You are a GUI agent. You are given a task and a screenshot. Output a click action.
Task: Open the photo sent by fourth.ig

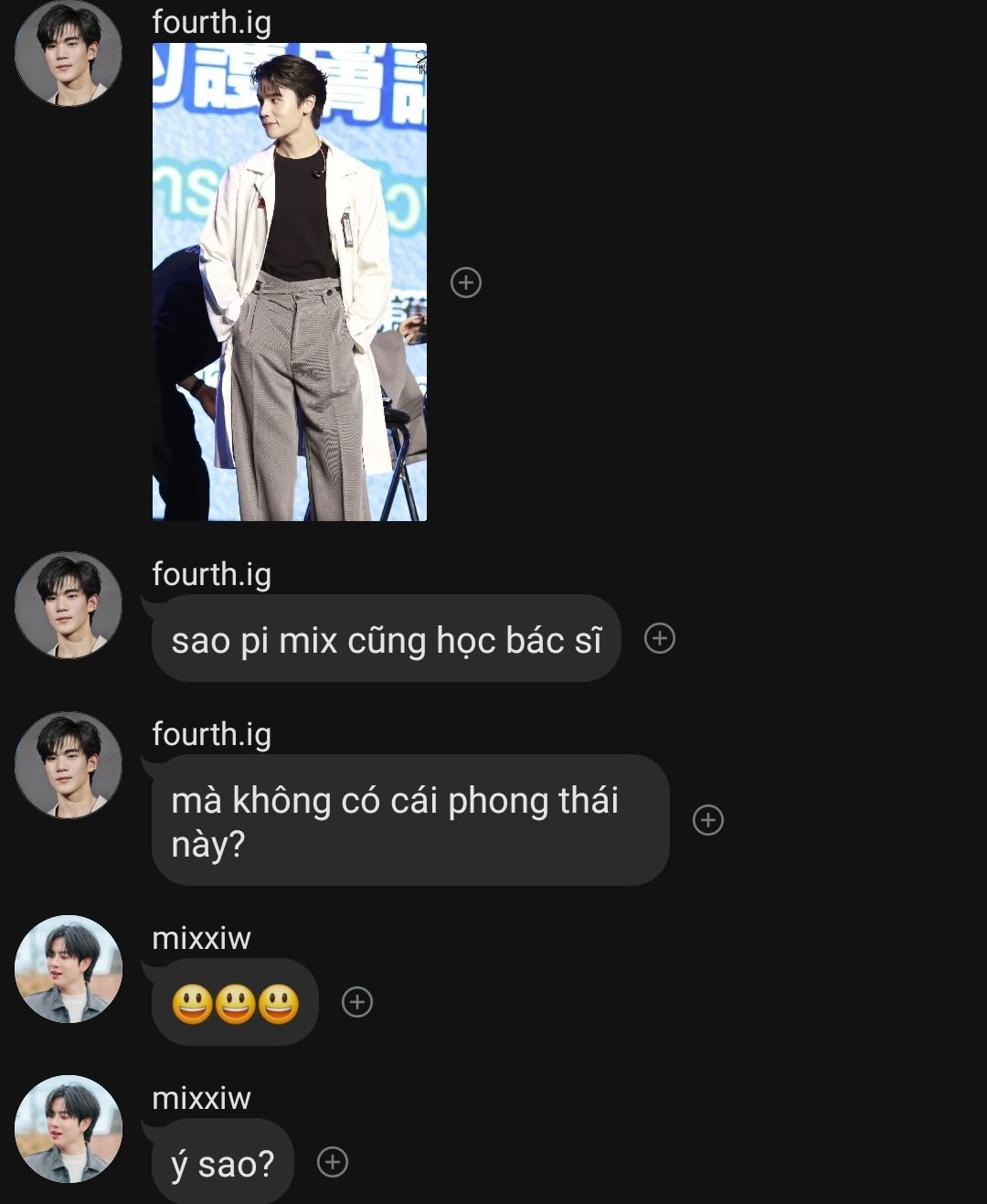coord(289,282)
